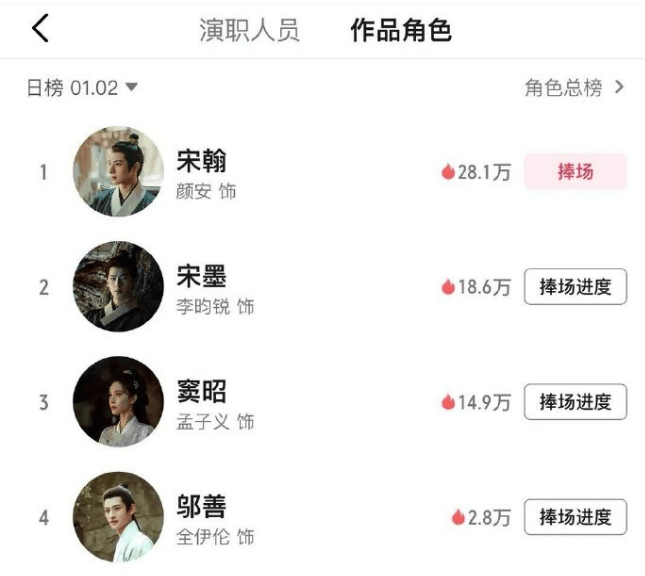Expand the 日榜 01.02 date dropdown

[82, 88]
